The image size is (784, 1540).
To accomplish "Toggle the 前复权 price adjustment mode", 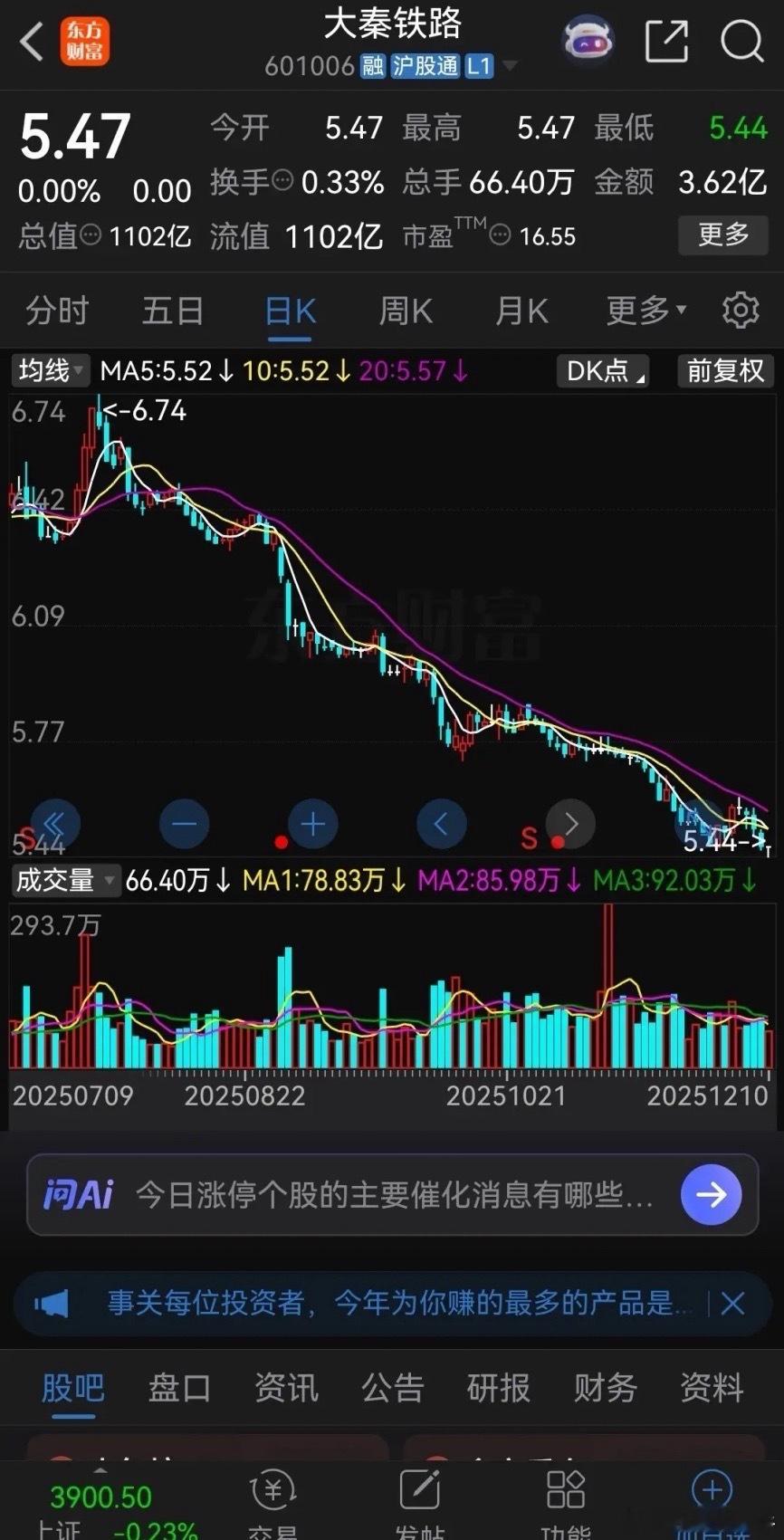I will coord(724,371).
